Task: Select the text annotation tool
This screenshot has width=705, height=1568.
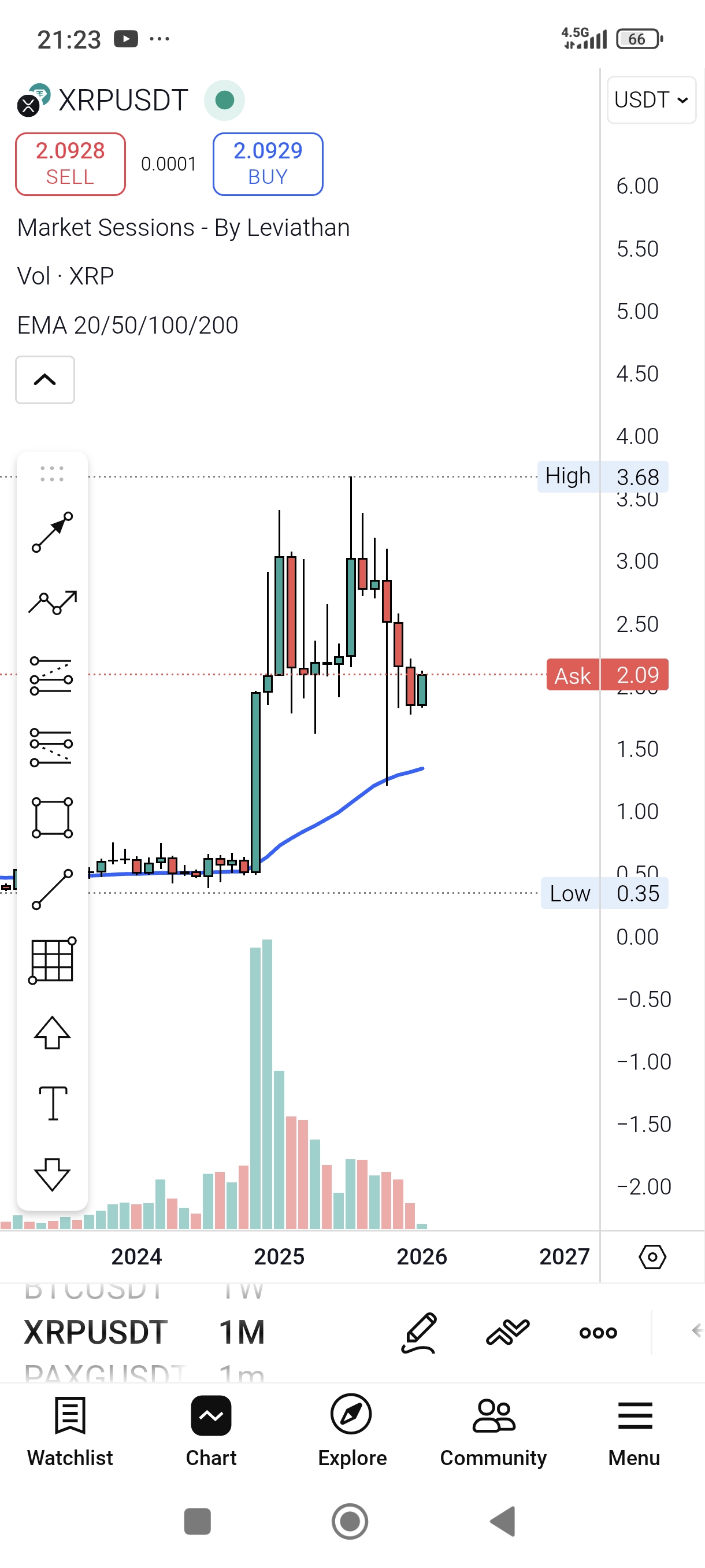Action: 53,1103
